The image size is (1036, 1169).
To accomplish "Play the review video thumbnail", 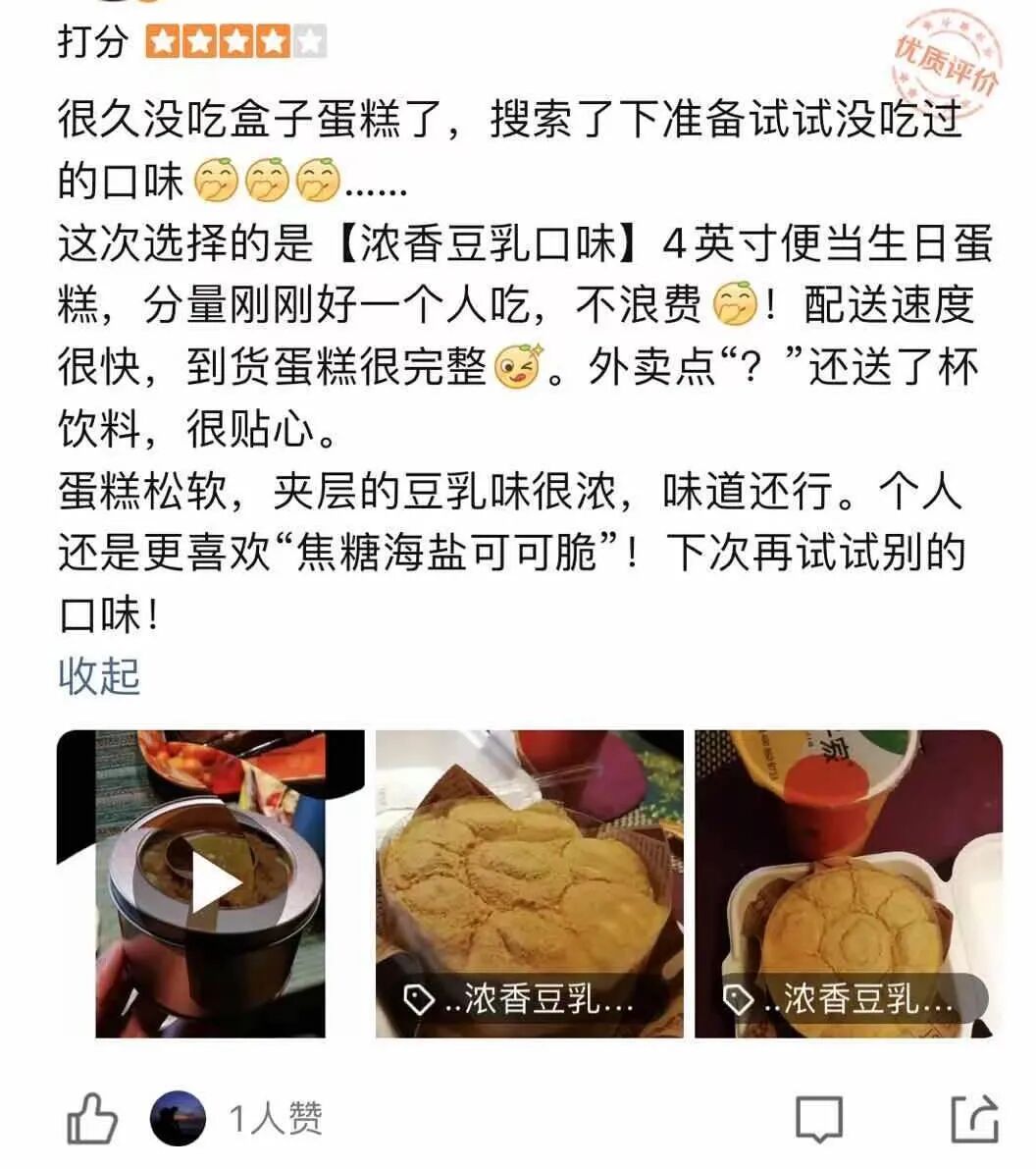I will click(211, 883).
